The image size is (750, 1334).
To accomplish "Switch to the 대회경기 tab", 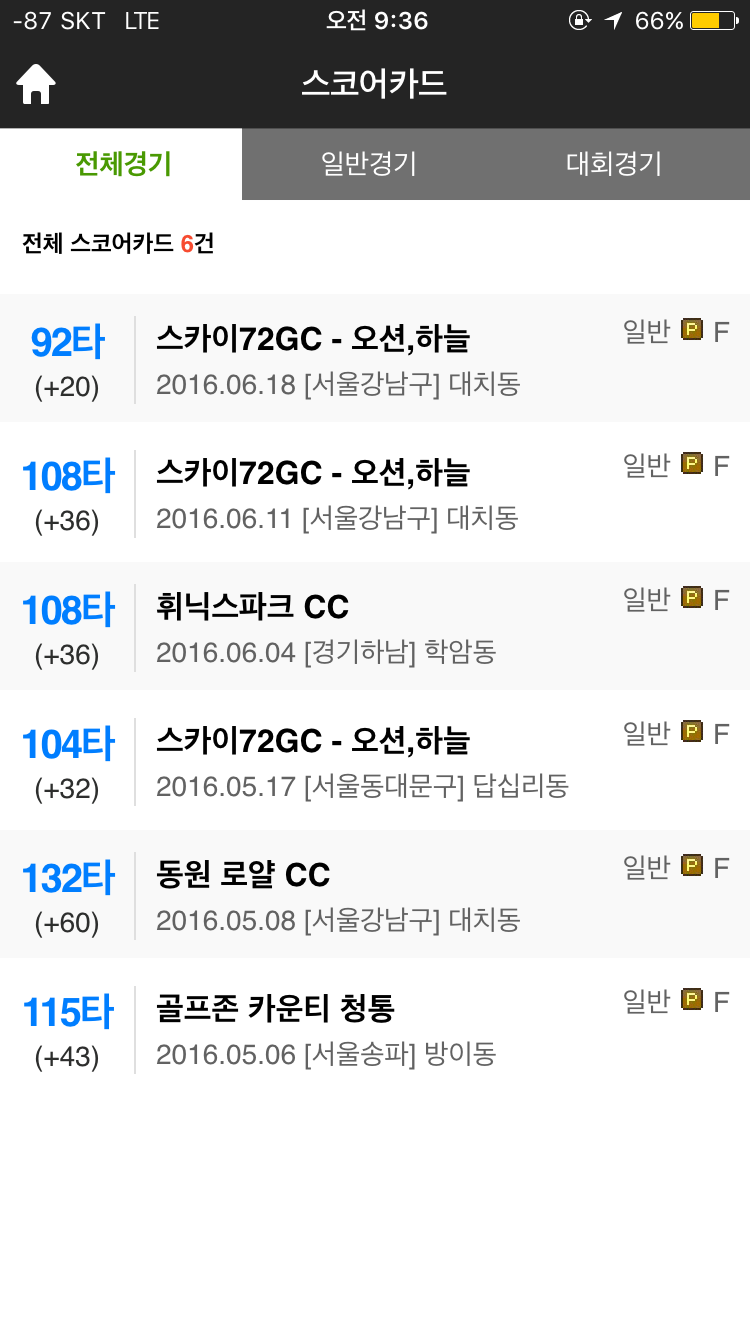I will (x=613, y=164).
